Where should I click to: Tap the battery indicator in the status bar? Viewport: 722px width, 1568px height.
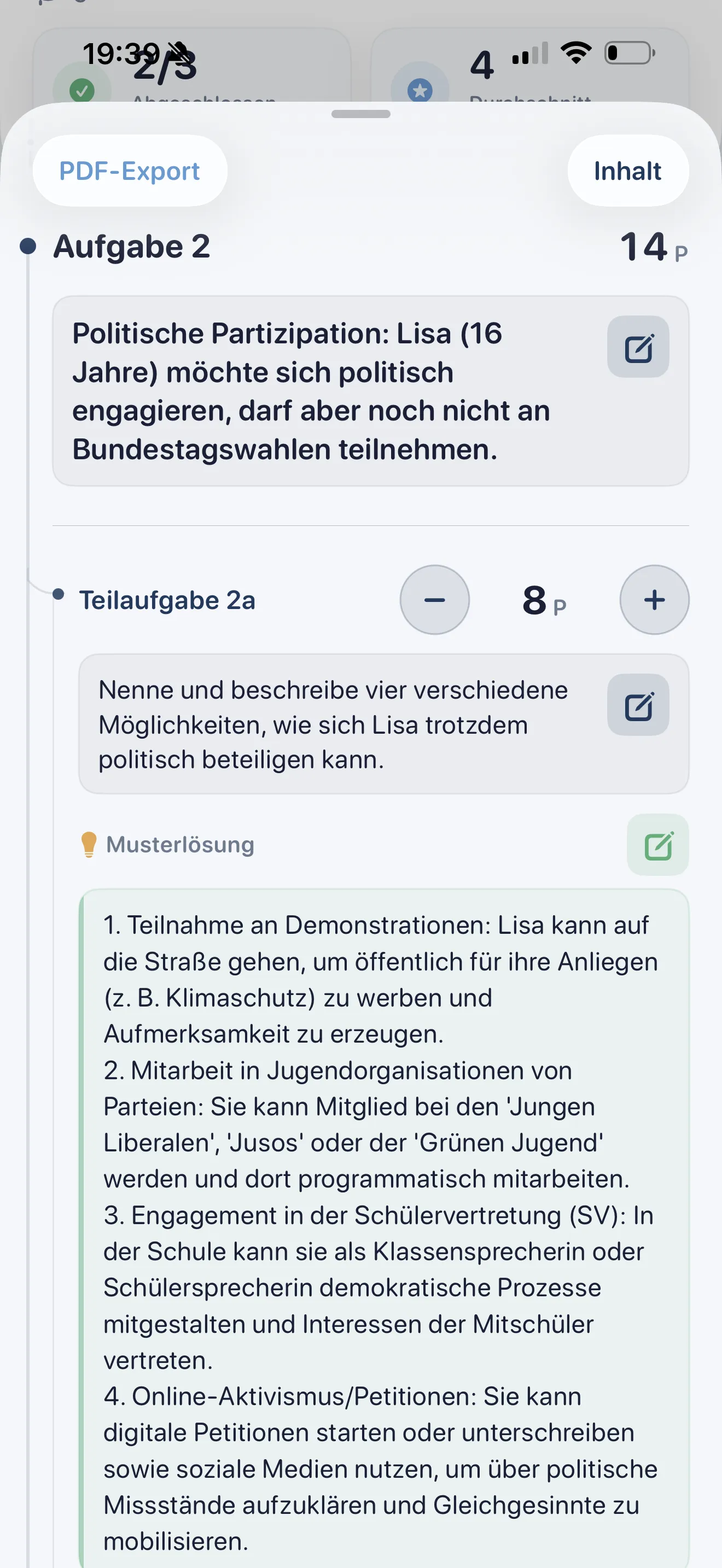[x=626, y=54]
